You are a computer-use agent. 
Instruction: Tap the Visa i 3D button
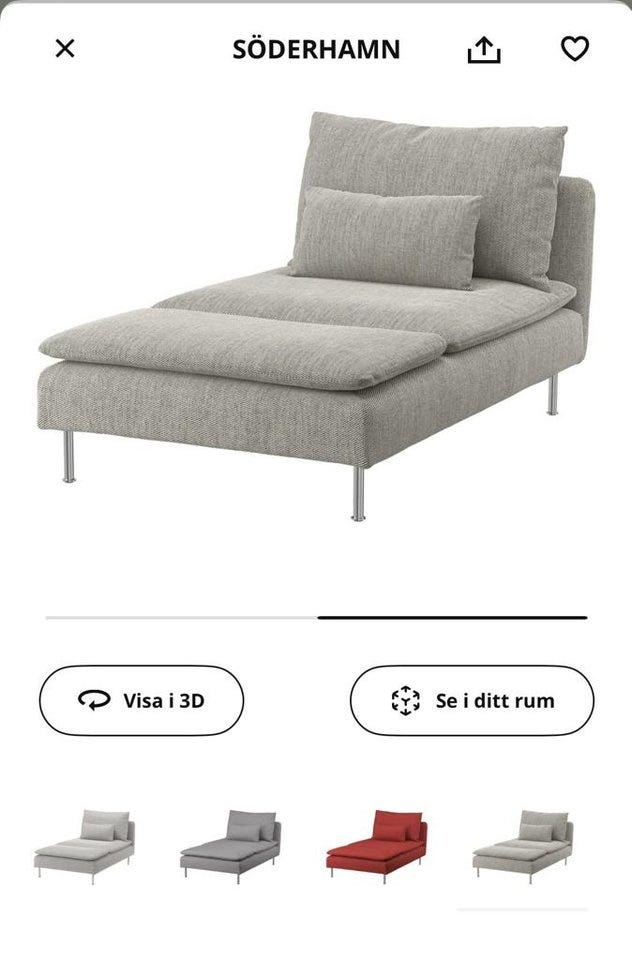pyautogui.click(x=141, y=700)
